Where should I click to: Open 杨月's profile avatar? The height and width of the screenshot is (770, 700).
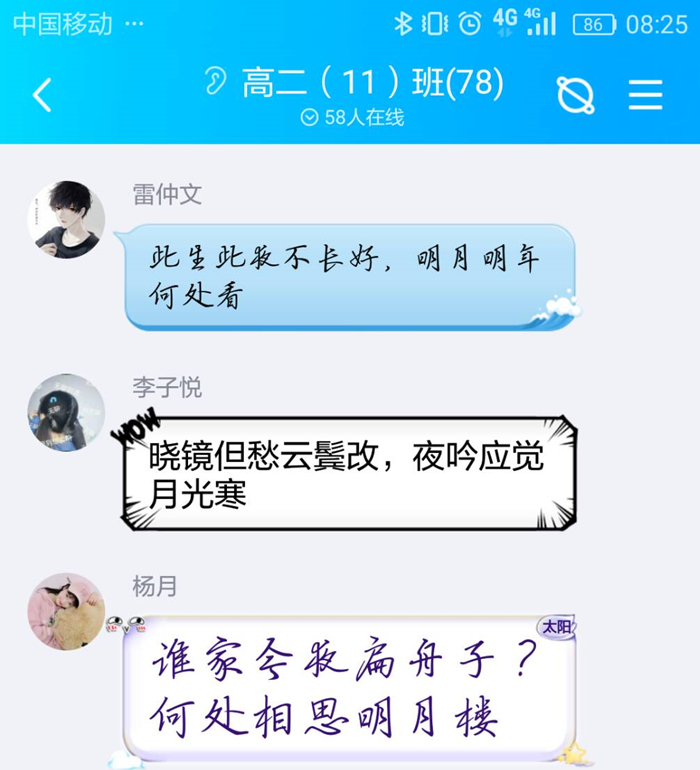coord(66,611)
